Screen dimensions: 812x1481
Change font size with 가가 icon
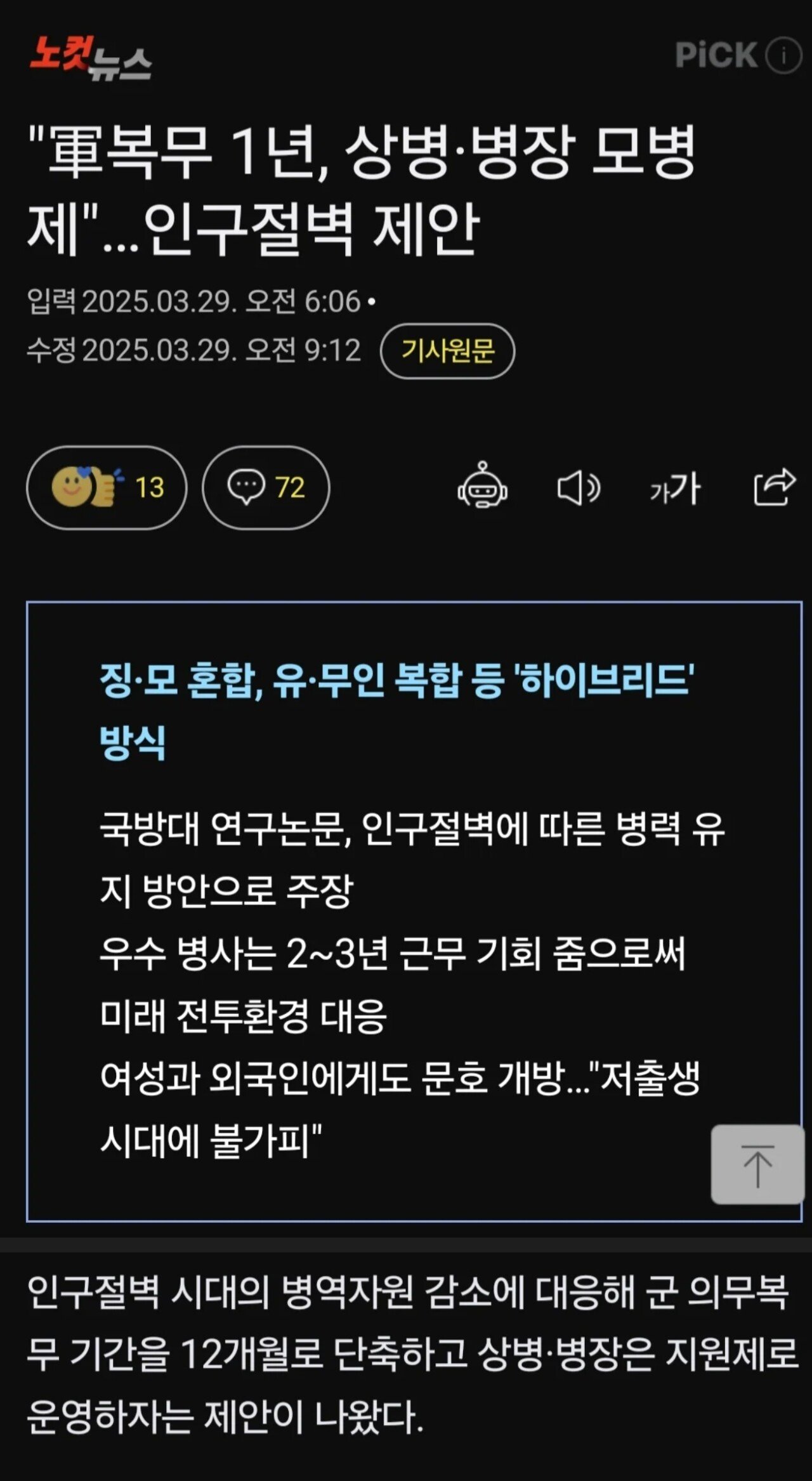click(x=675, y=489)
